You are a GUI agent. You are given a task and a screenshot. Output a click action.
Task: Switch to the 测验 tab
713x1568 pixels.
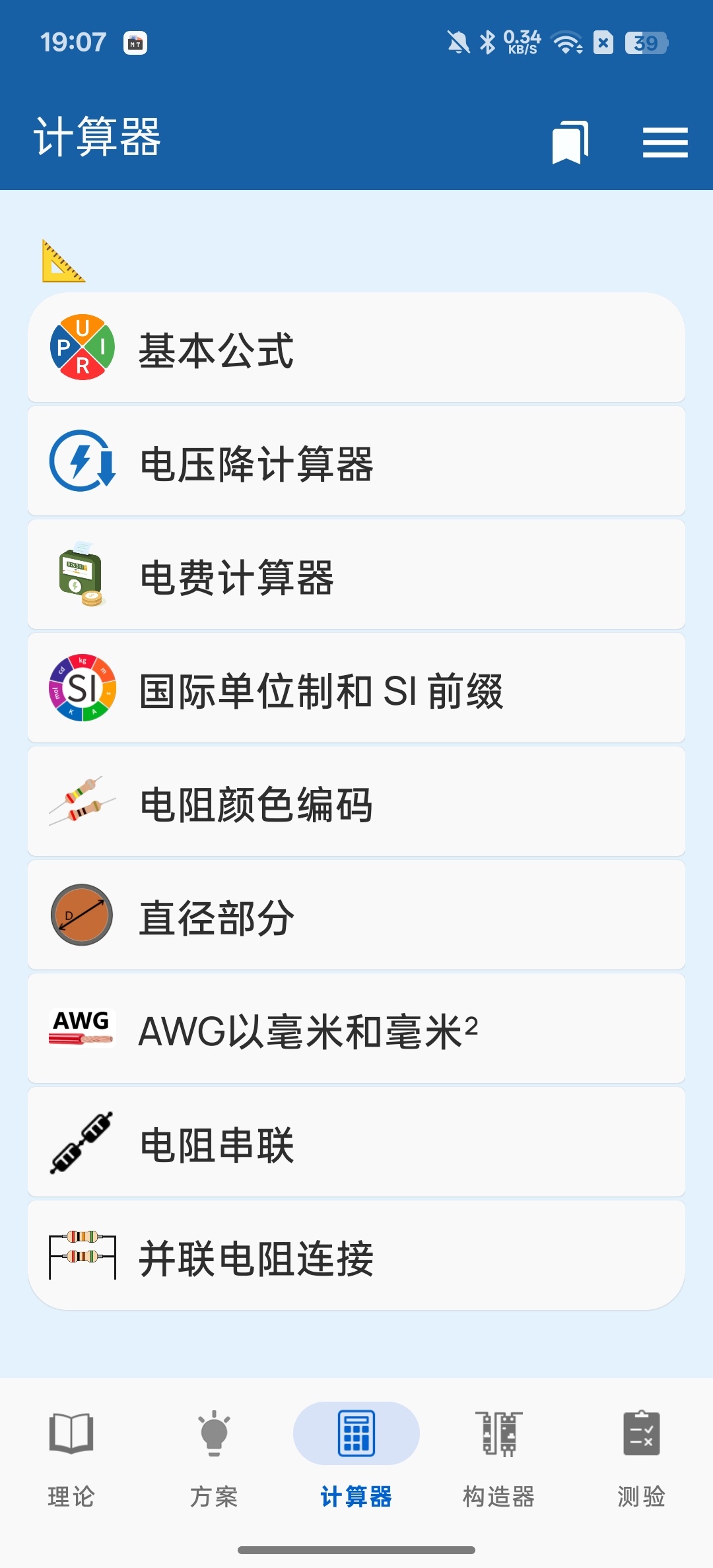pyautogui.click(x=642, y=1454)
